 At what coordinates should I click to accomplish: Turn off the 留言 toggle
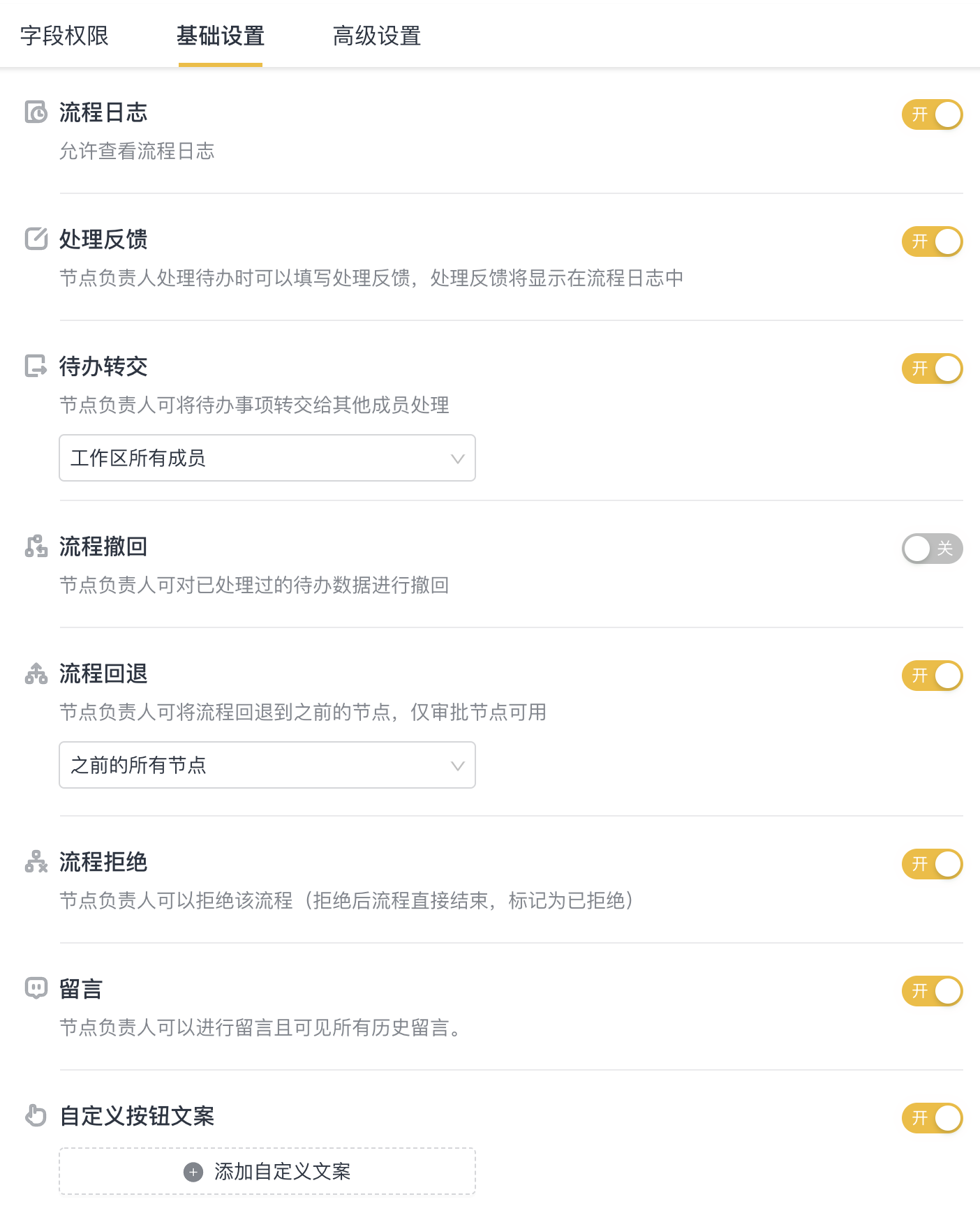[932, 991]
